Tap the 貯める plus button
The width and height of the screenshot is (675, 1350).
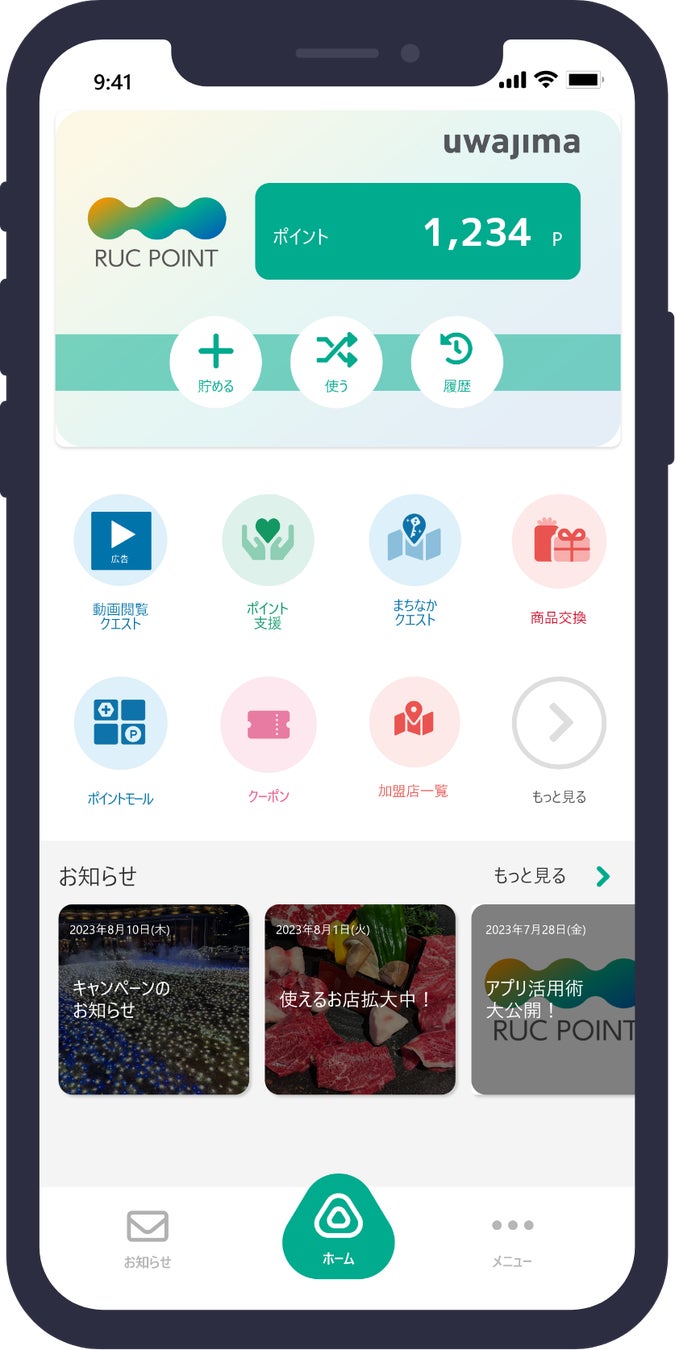(215, 361)
